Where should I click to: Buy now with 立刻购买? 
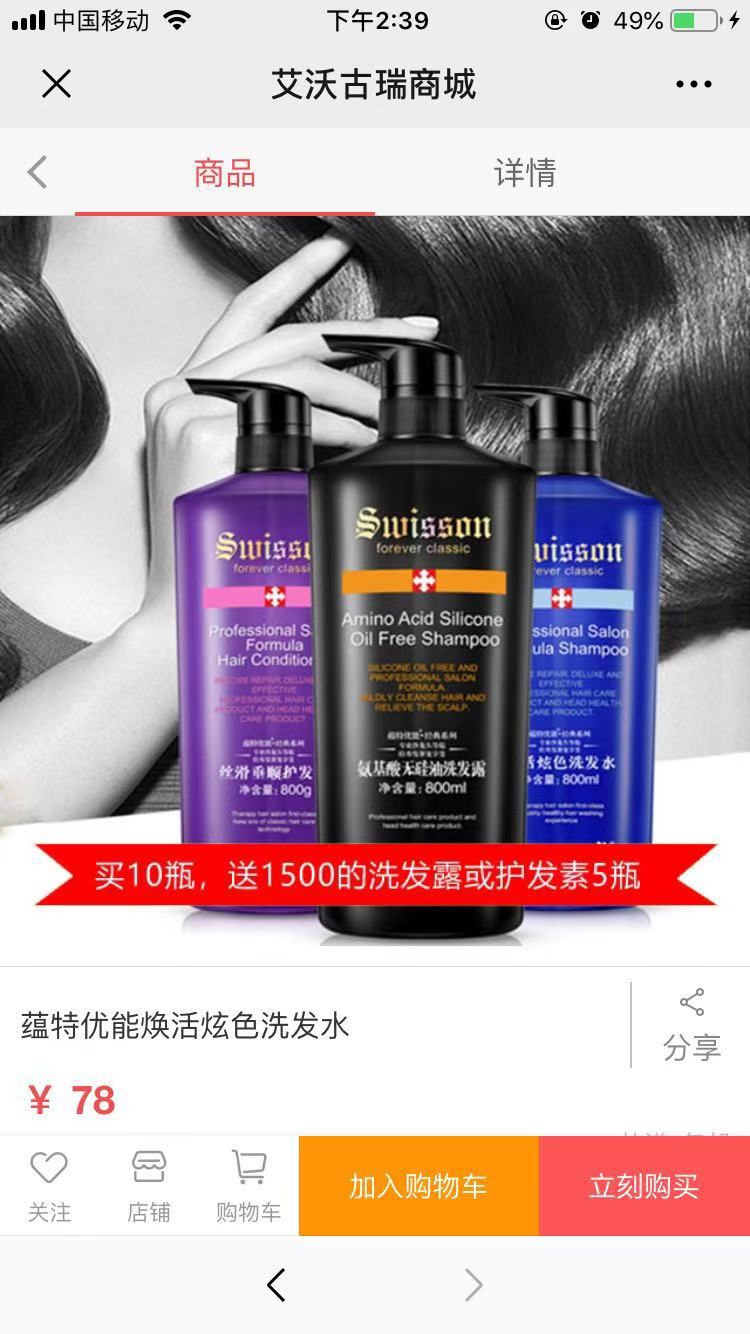[x=644, y=1186]
